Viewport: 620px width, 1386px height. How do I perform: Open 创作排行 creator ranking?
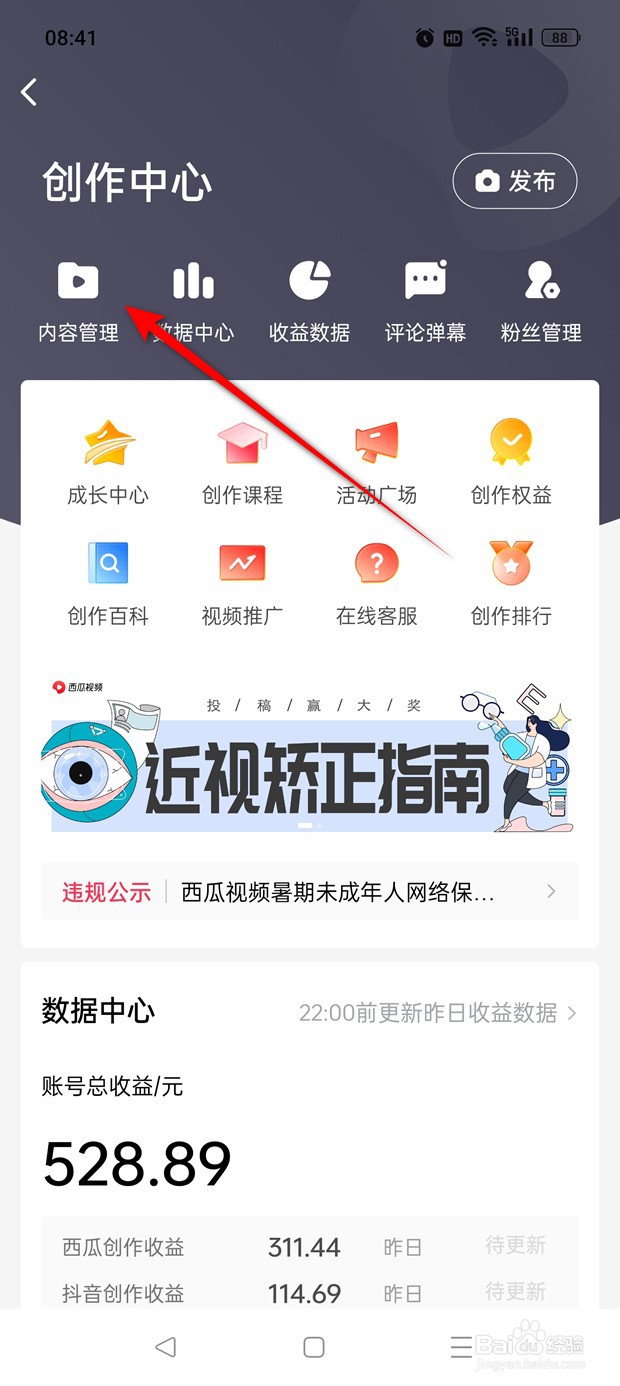tap(511, 584)
